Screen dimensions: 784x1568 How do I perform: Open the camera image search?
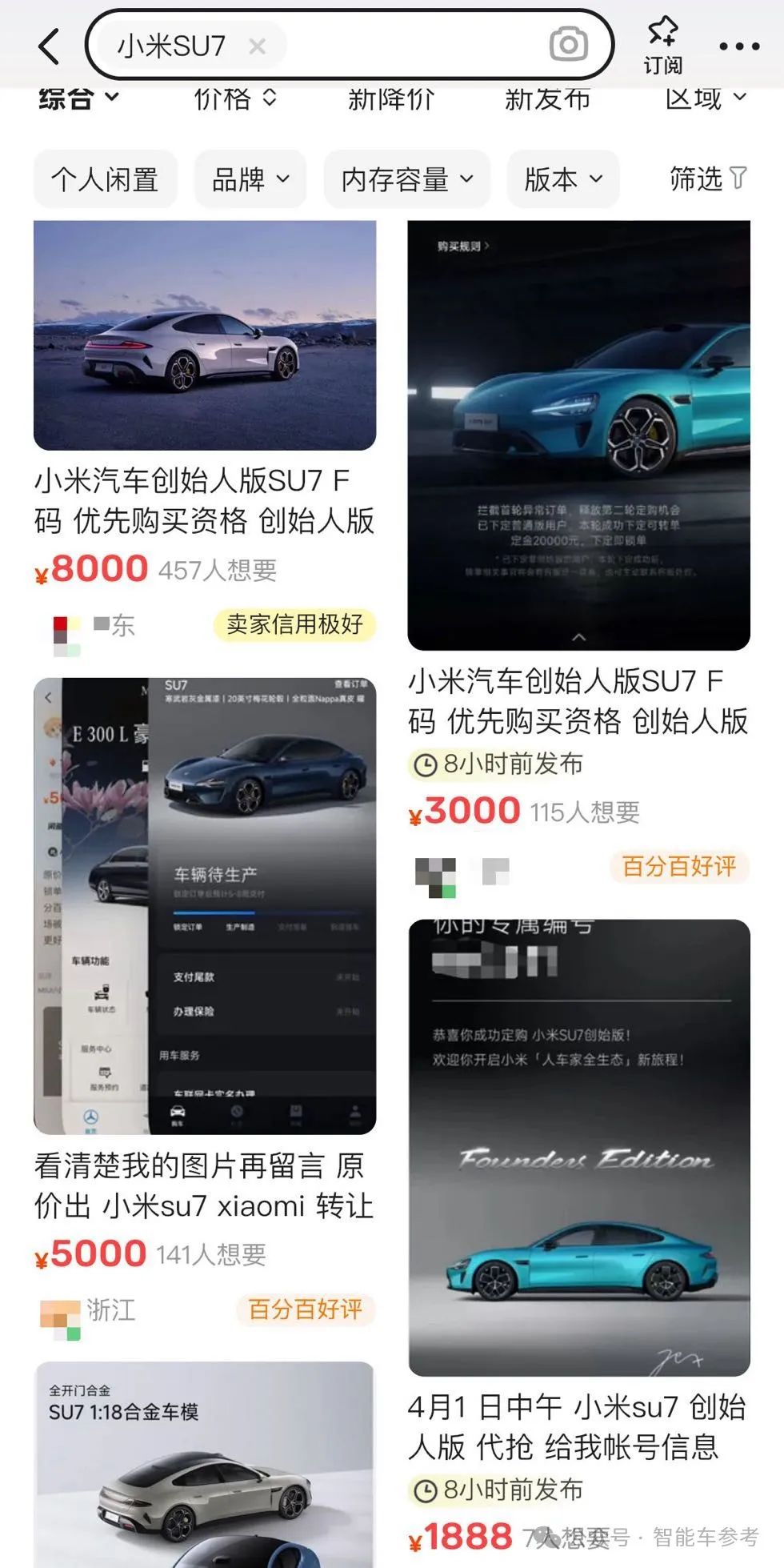[568, 45]
